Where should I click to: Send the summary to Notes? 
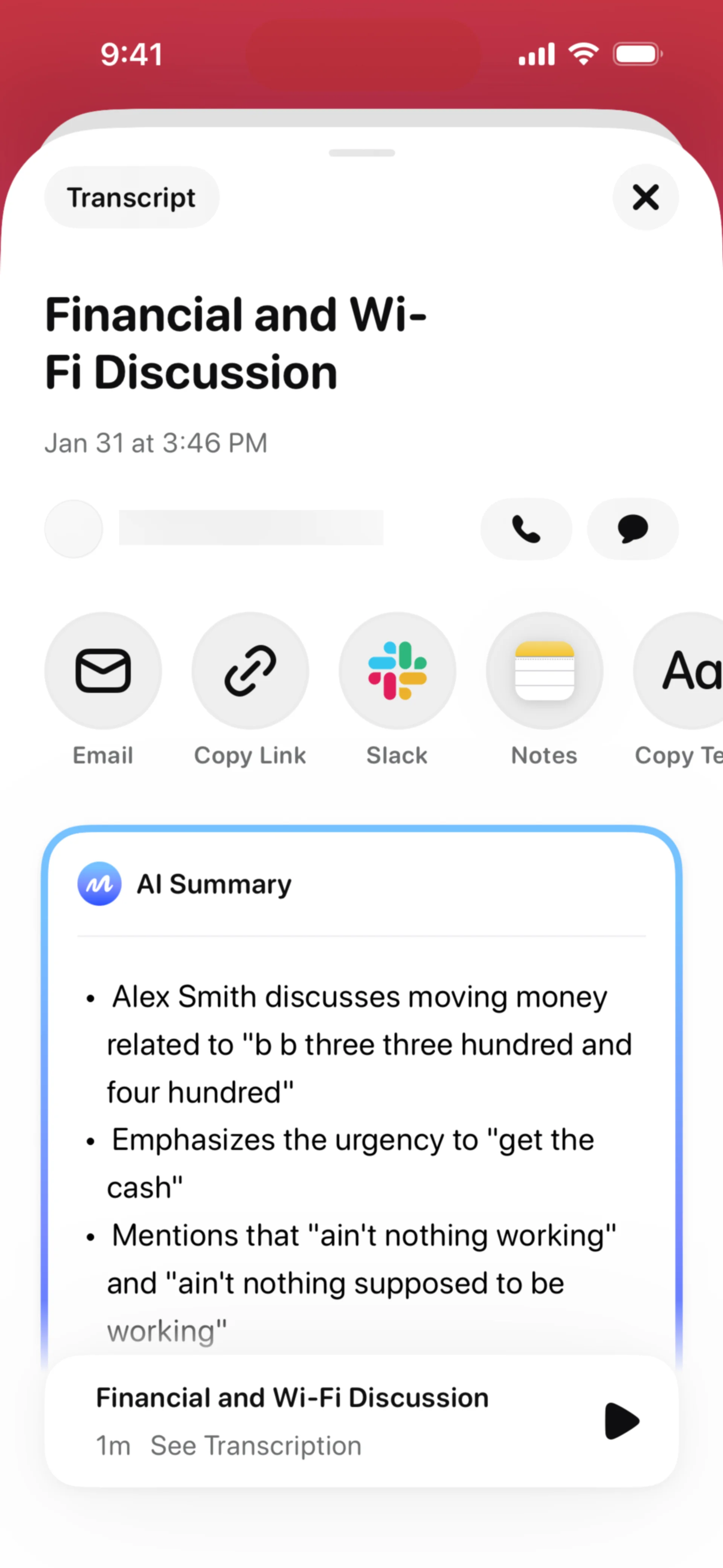(x=545, y=671)
